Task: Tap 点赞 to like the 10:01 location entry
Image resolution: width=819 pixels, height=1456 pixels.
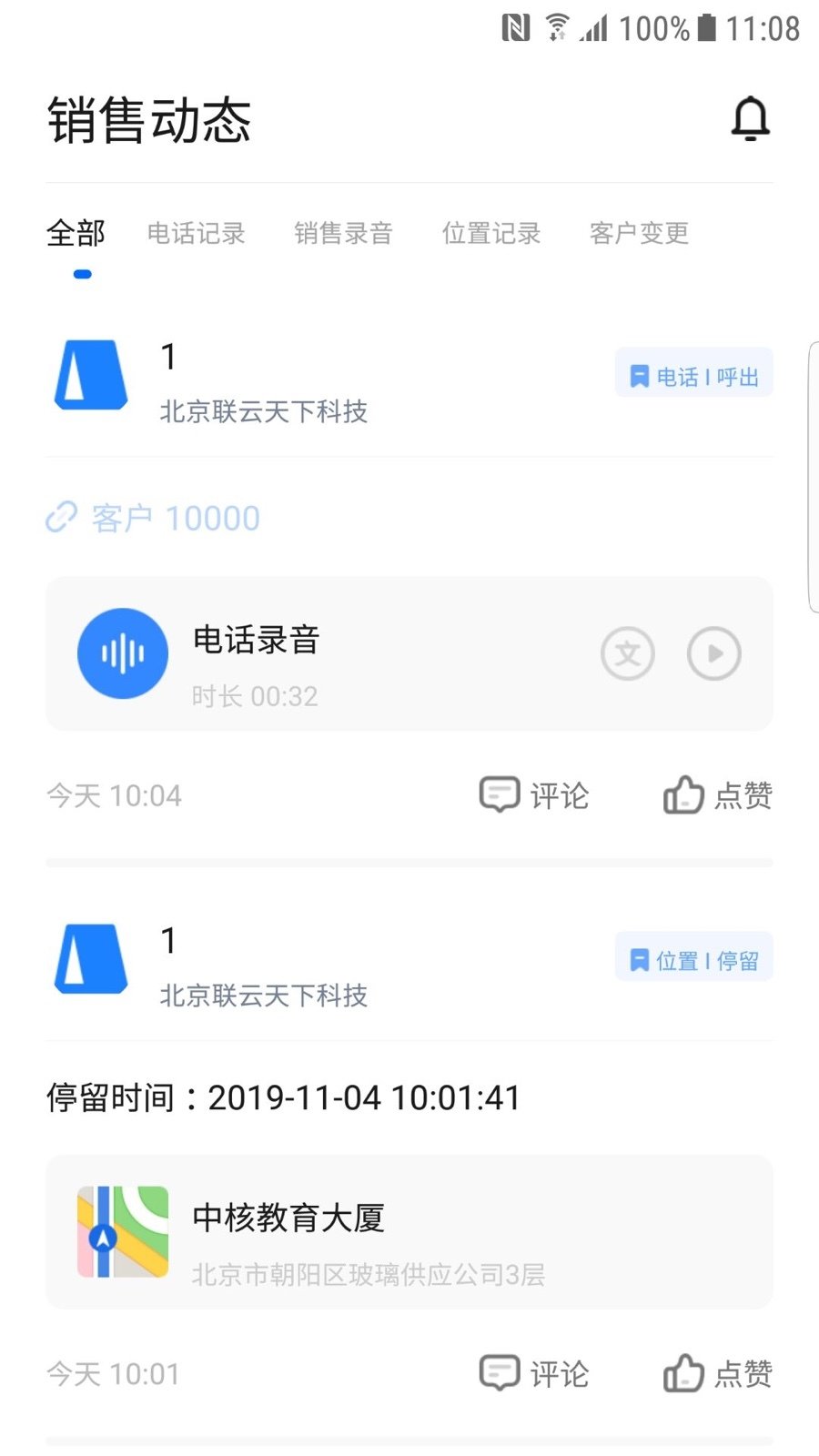Action: coord(742,1372)
